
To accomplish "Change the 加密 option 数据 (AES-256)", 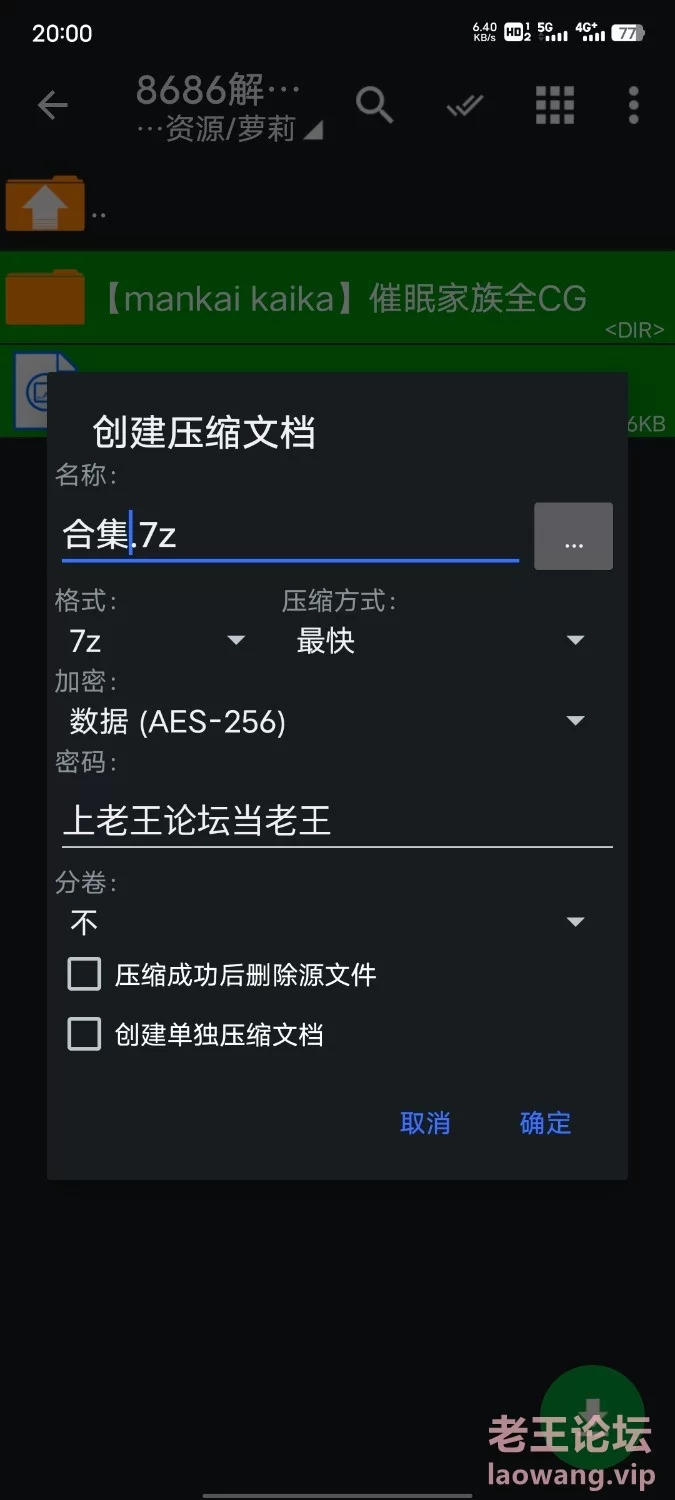I will click(327, 721).
